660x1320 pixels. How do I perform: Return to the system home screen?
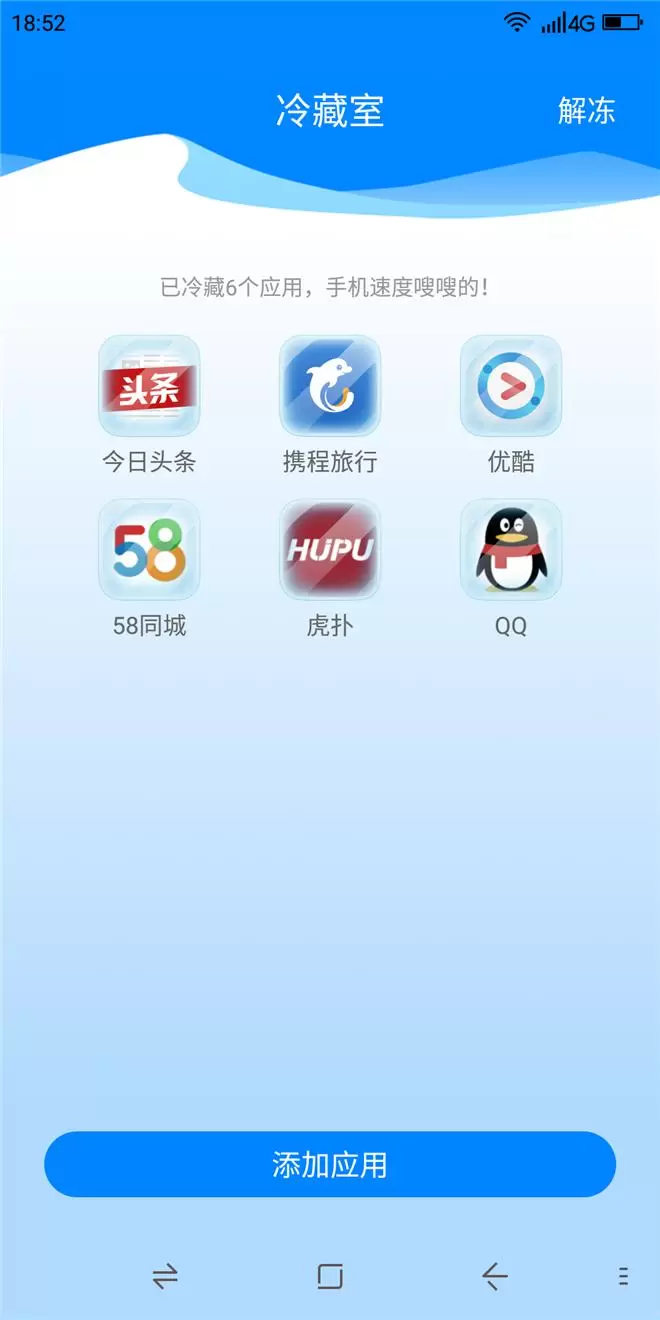coord(330,1276)
